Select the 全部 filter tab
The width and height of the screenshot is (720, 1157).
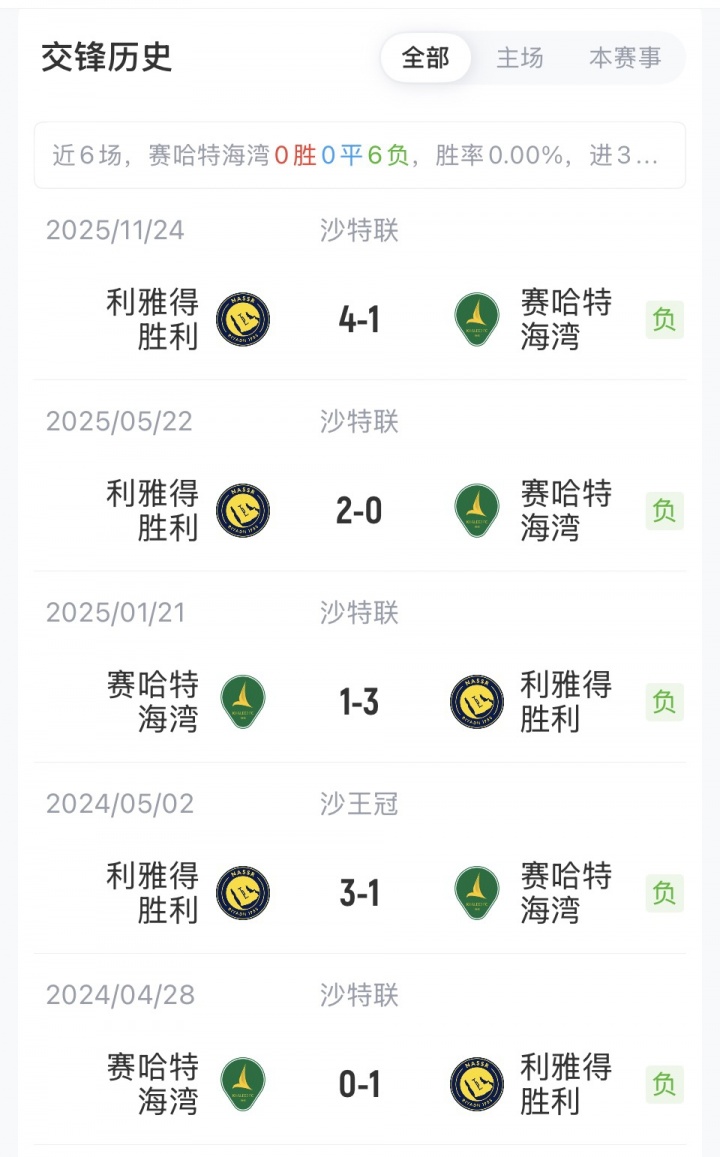coord(426,58)
